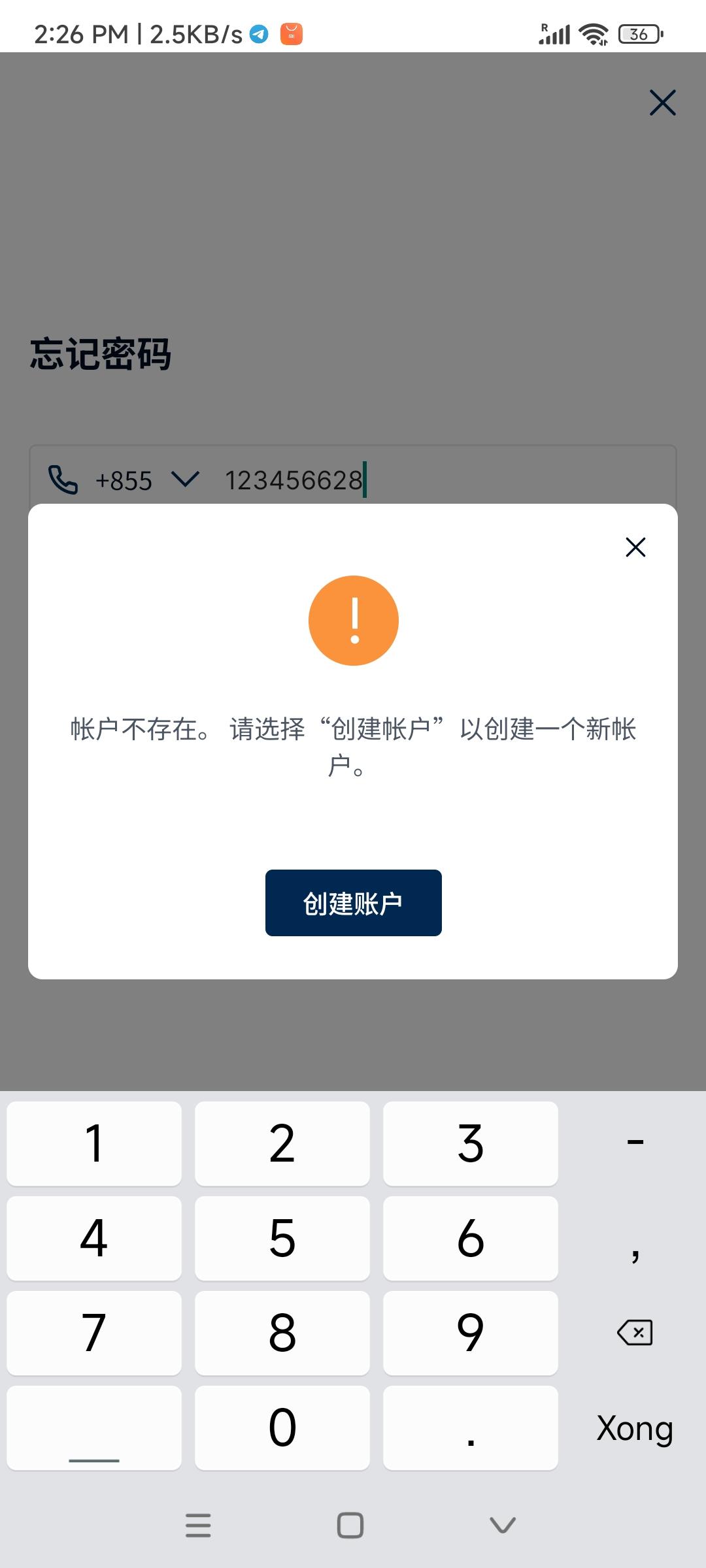706x1568 pixels.
Task: Expand the +855 country code dropdown
Action: (x=185, y=480)
